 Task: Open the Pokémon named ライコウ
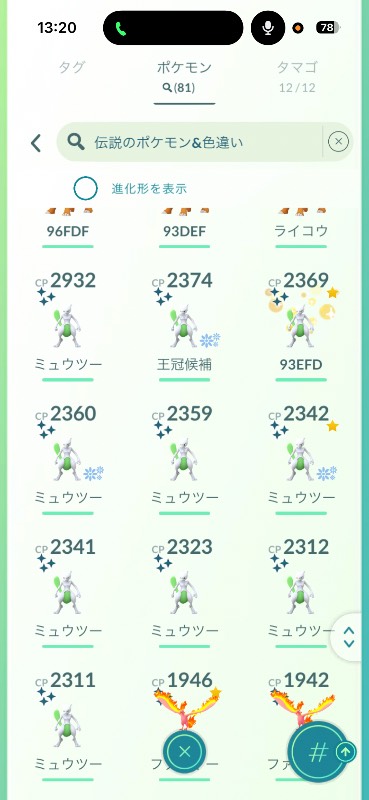click(x=301, y=229)
